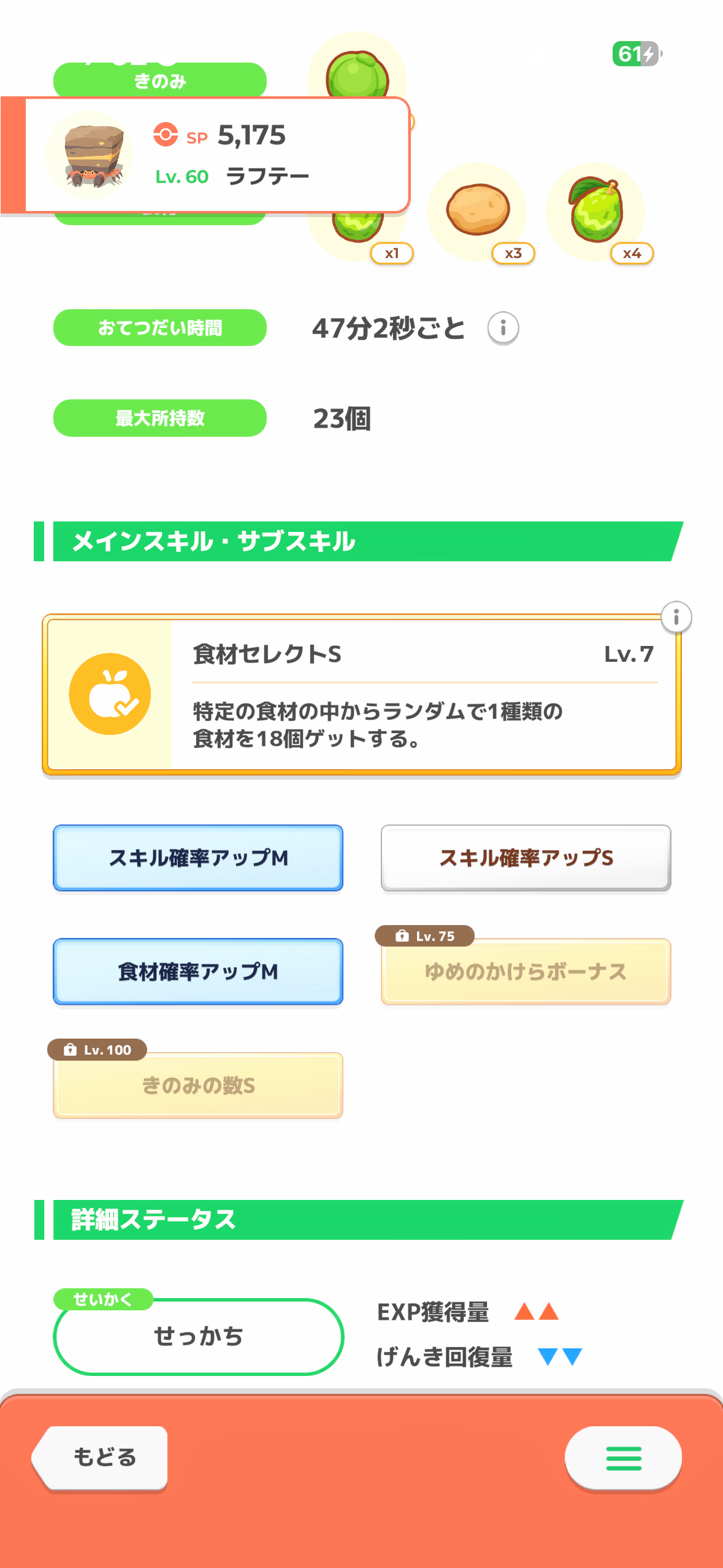Open the せっかち nature details
This screenshot has width=723, height=1568.
(198, 1336)
